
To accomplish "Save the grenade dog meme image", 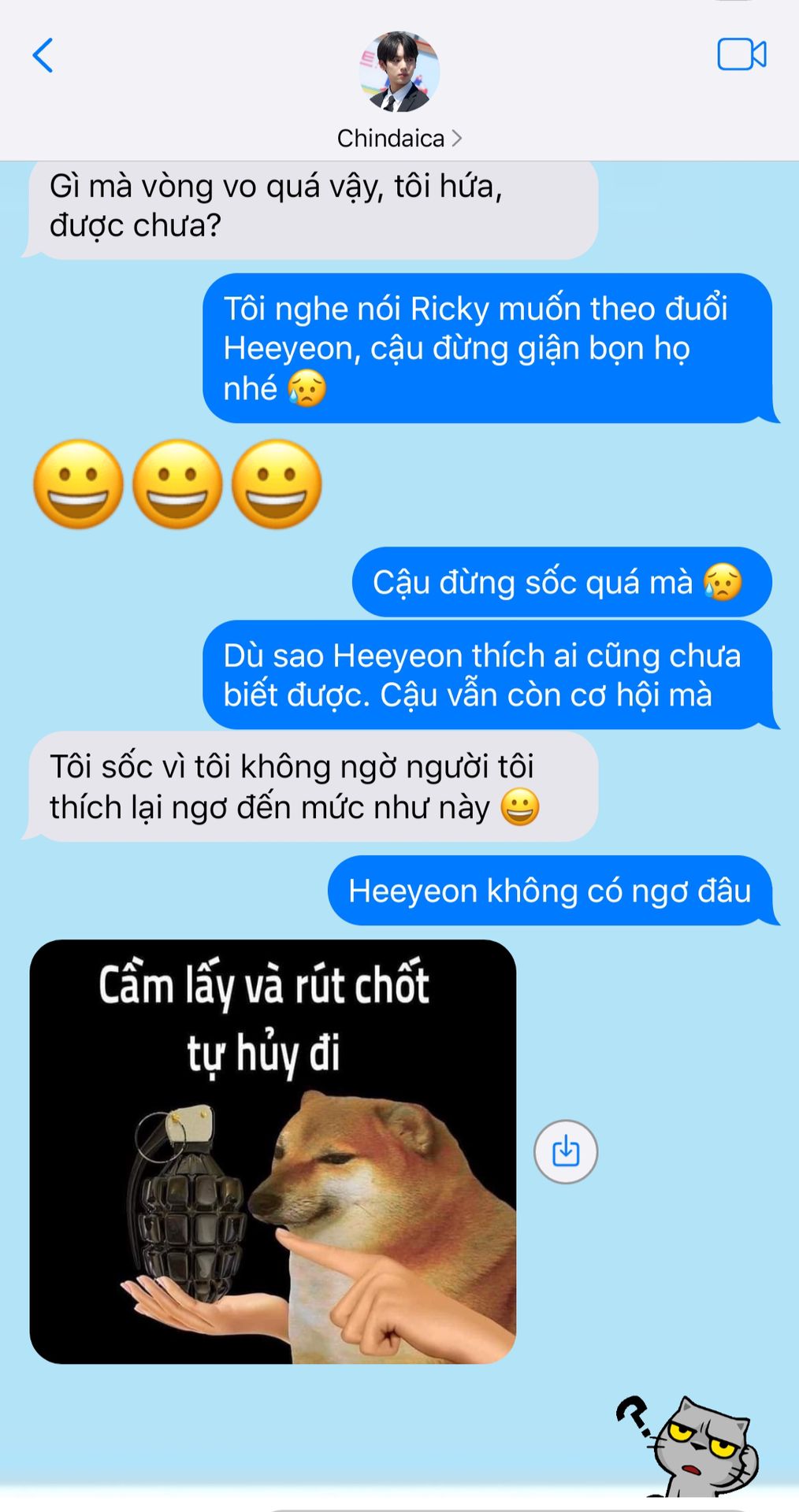I will click(x=566, y=1151).
